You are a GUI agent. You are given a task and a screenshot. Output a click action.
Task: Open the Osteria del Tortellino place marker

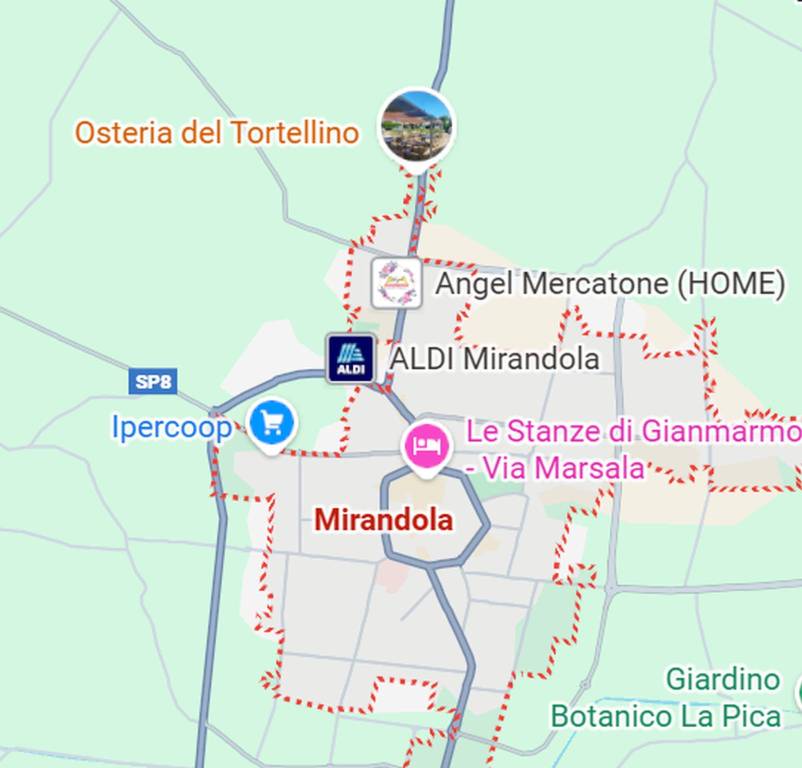416,126
